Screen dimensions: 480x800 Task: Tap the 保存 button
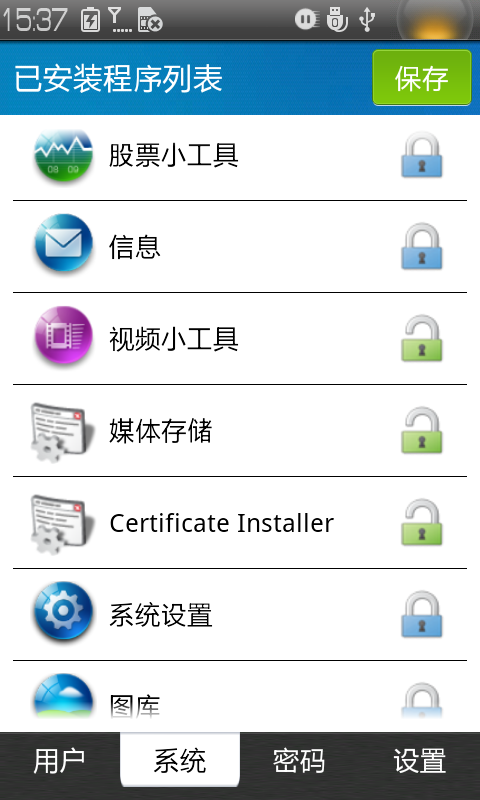(x=421, y=78)
